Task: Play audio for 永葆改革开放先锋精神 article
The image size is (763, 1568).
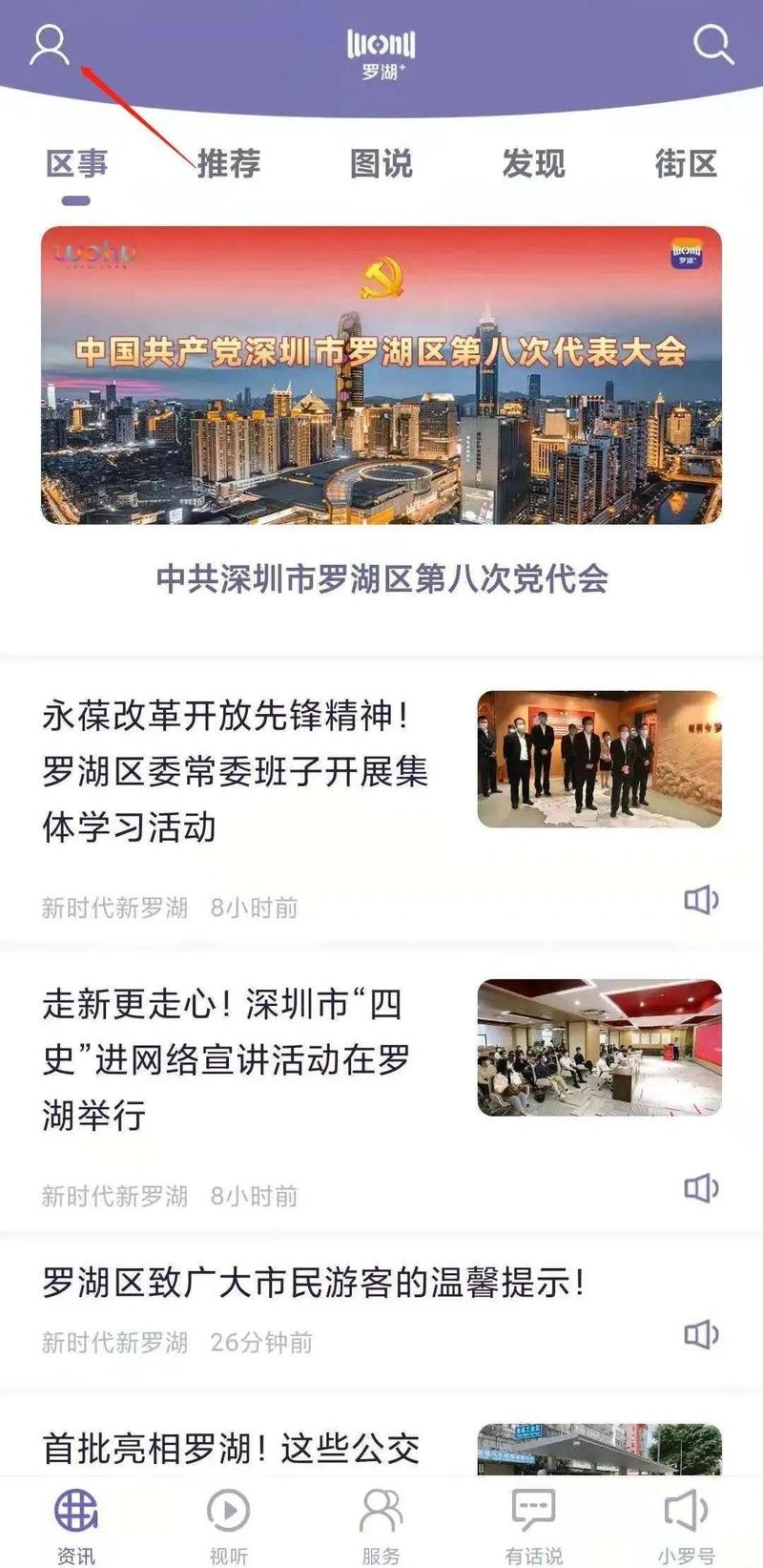Action: [x=701, y=900]
